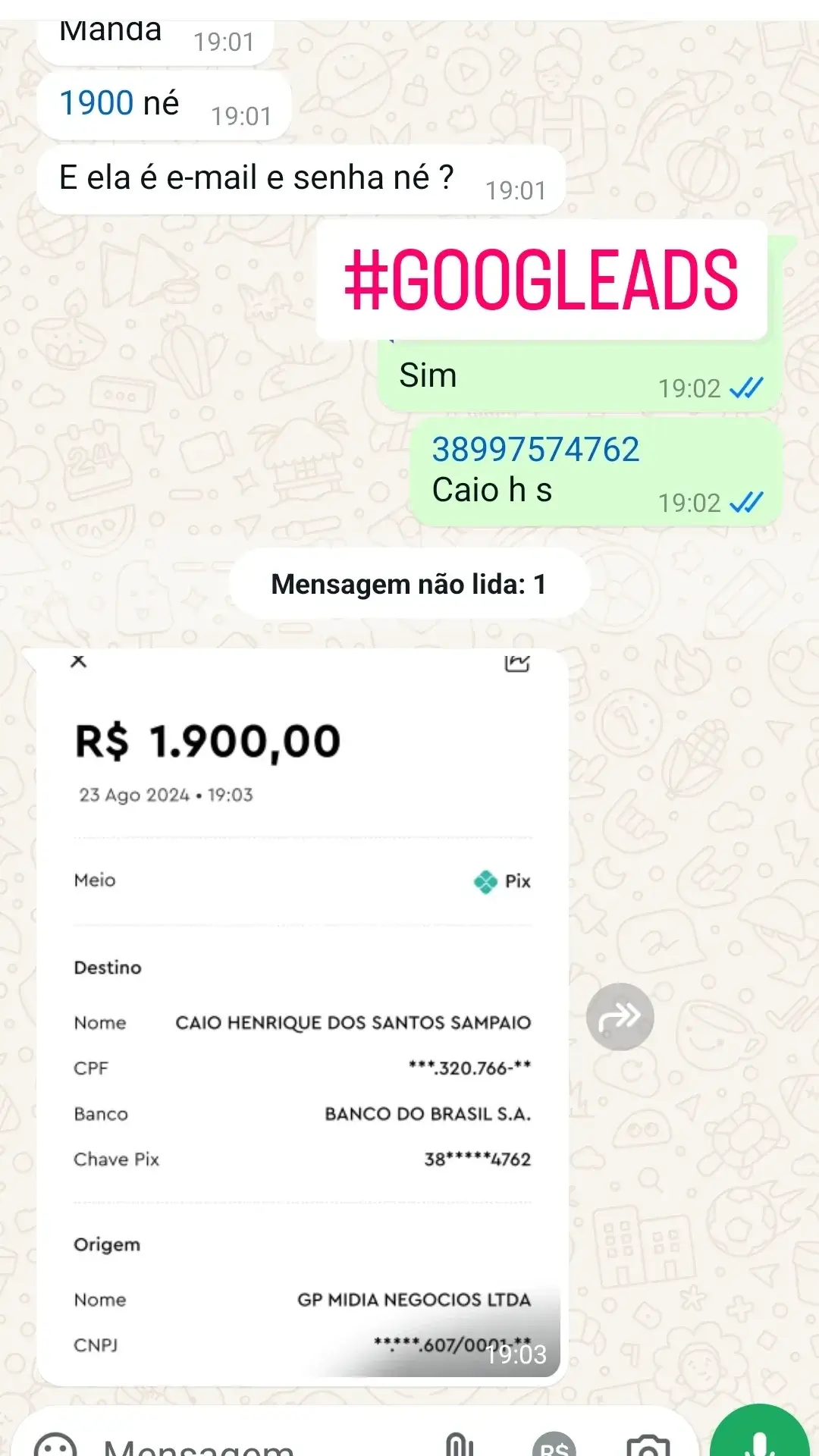Tap the phone number 38997574762 link
The image size is (819, 1456).
point(535,450)
